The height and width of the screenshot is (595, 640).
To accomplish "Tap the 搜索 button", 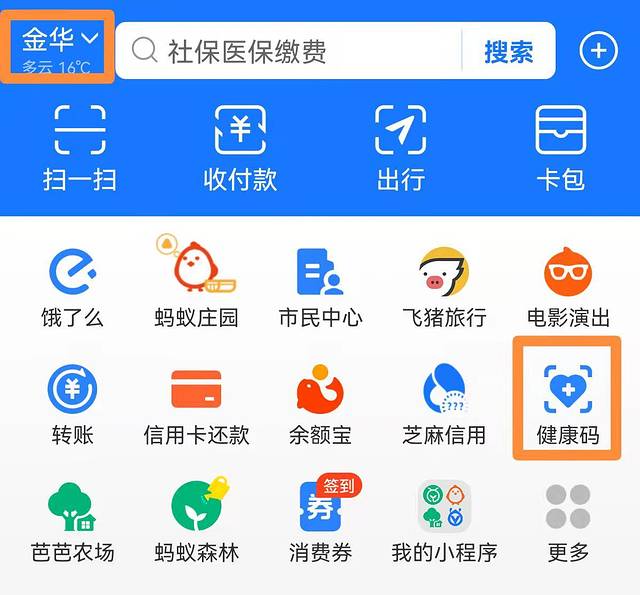I will click(508, 51).
